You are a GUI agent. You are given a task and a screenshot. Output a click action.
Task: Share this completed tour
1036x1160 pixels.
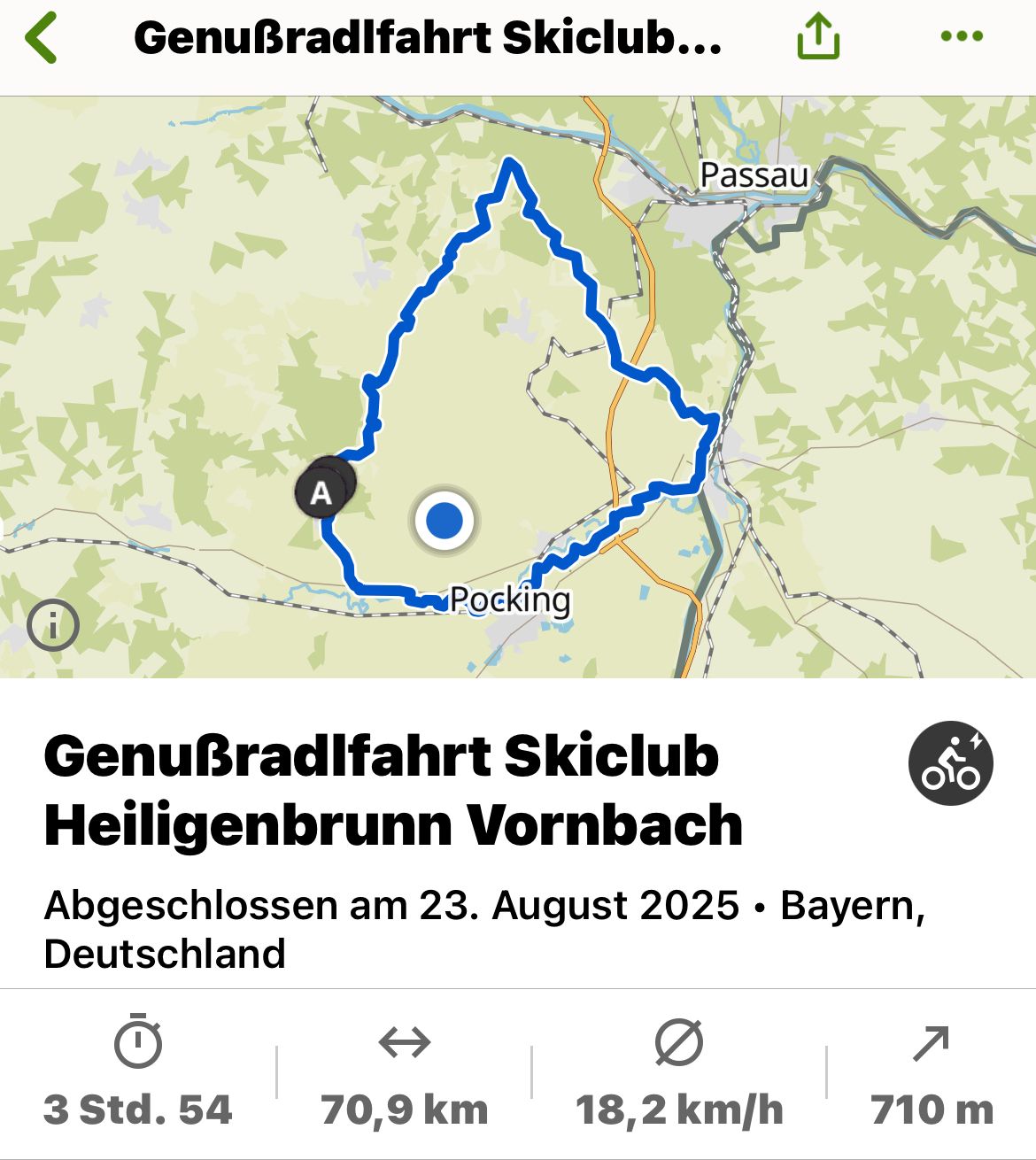click(817, 38)
